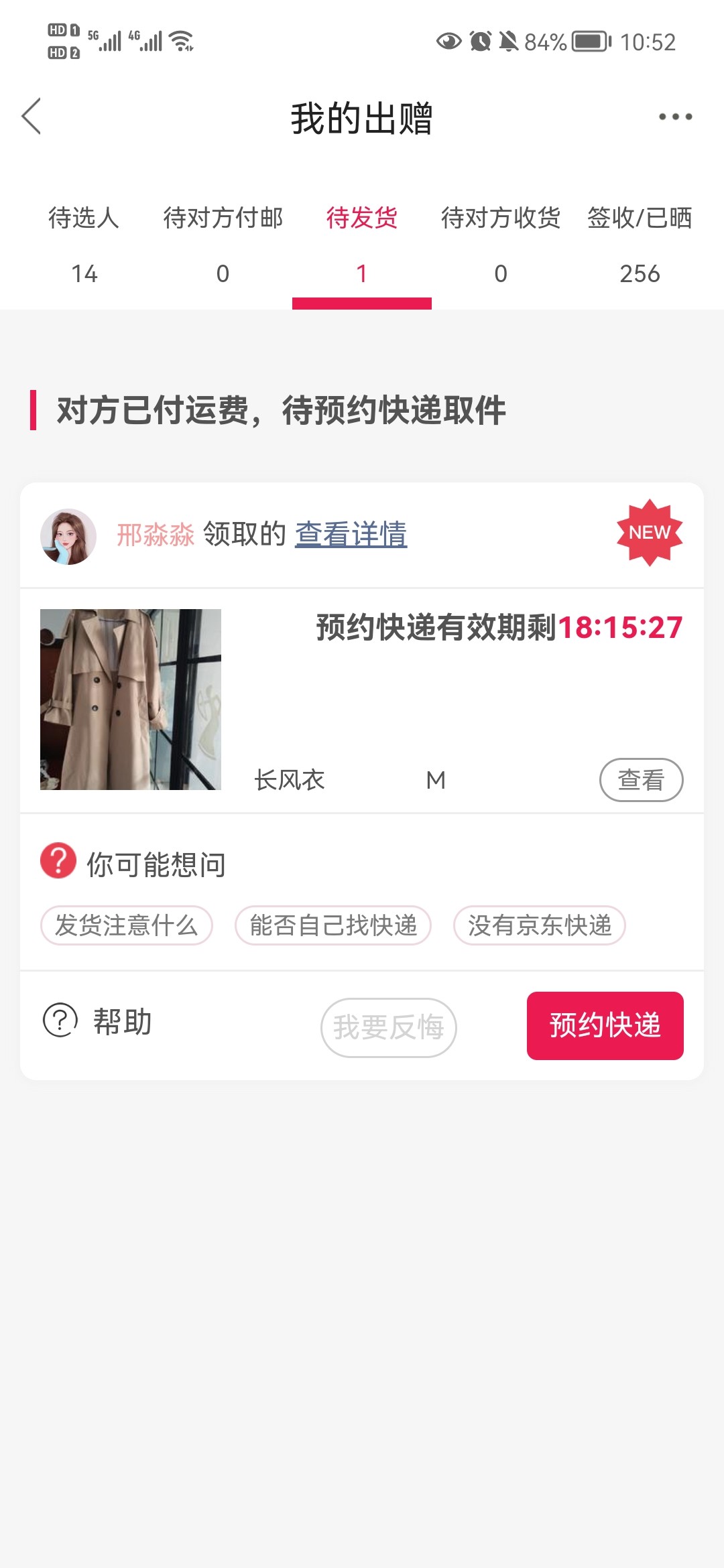This screenshot has width=724, height=1568.
Task: Switch to the 待对方付邮 tab
Action: click(223, 244)
